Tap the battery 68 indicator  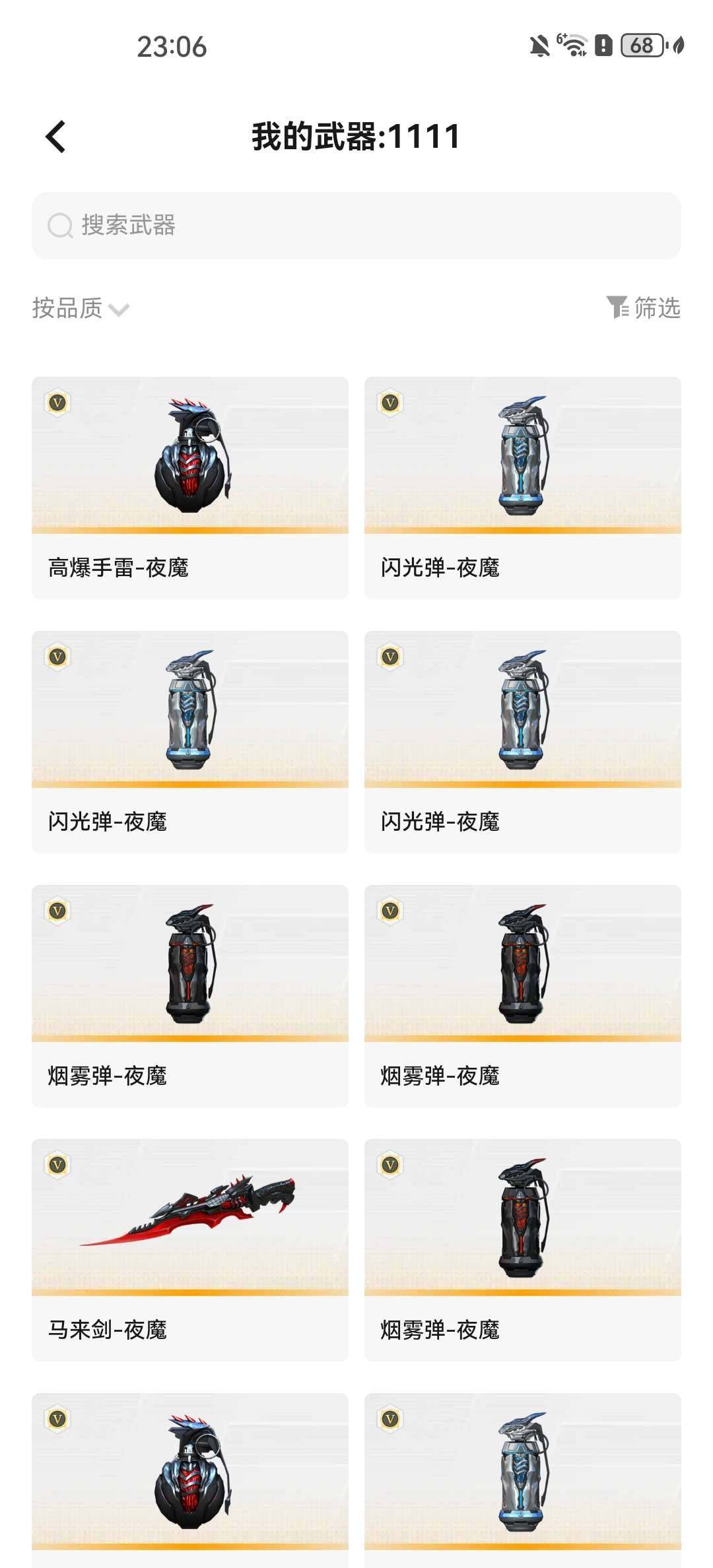639,46
